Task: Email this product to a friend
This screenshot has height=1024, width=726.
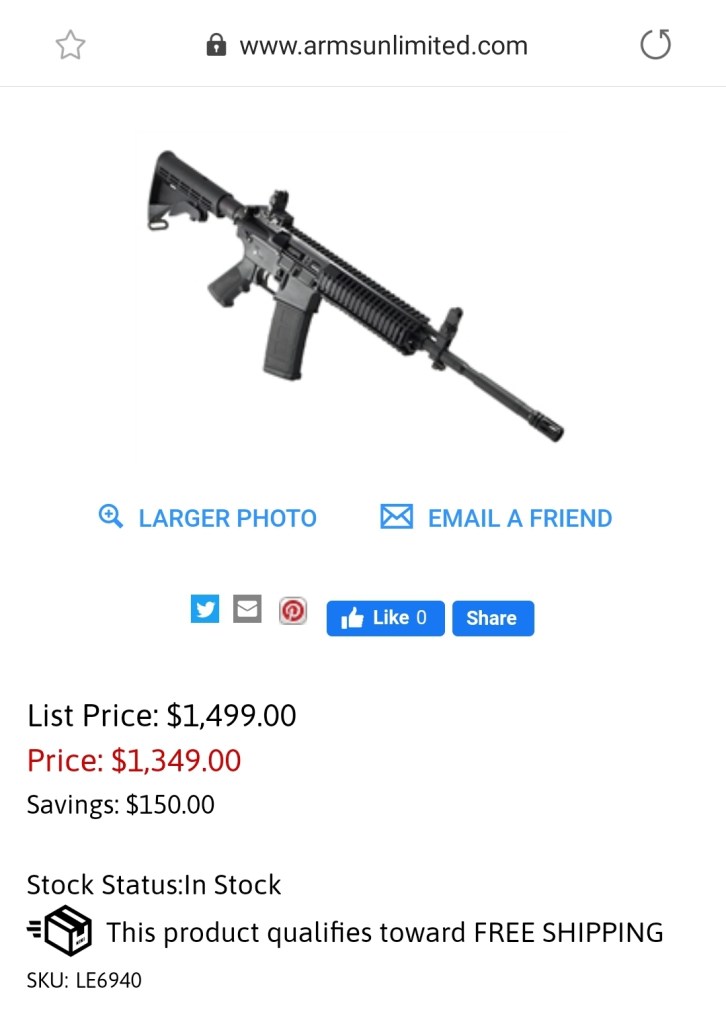Action: 497,518
